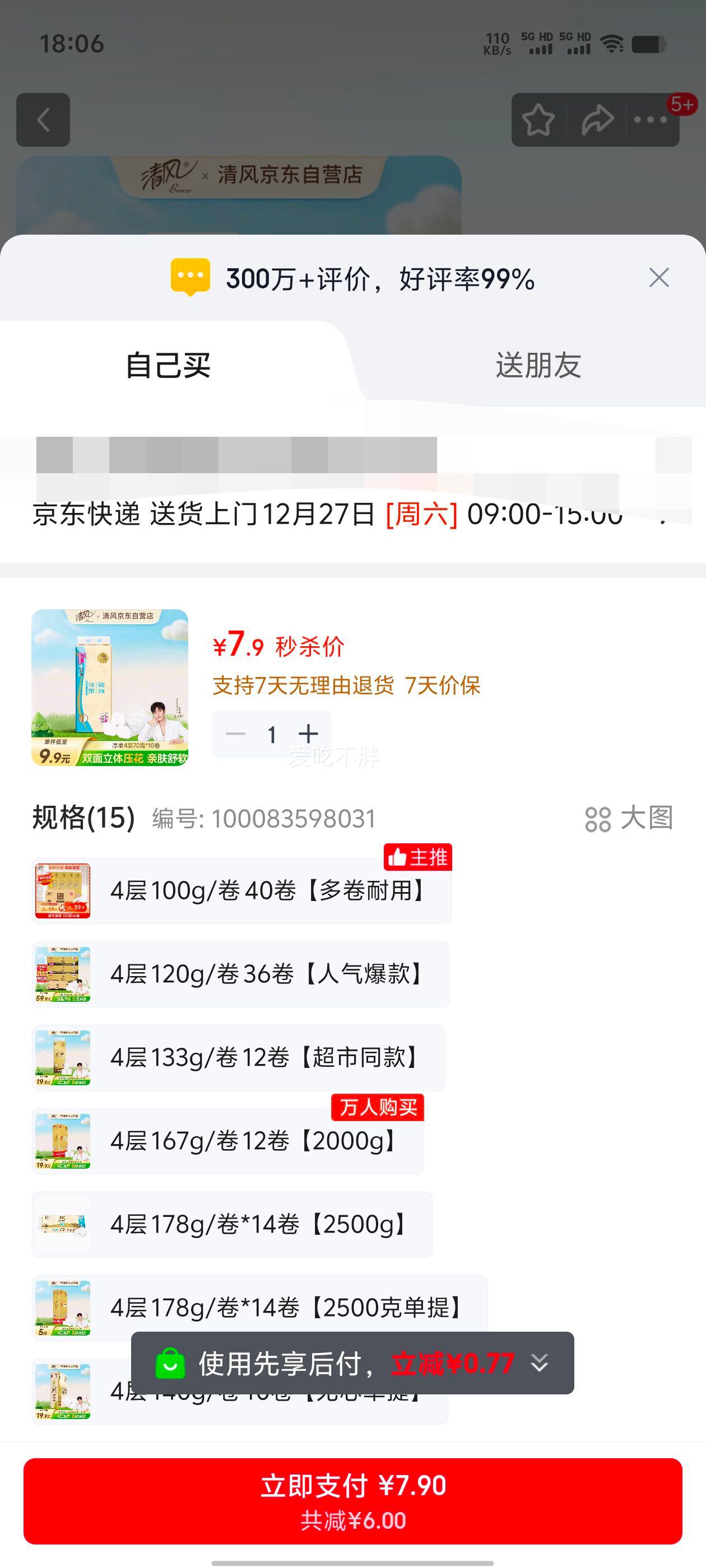This screenshot has width=706, height=1568.
Task: Choose 4层100g/卷 40卷【多卷耐用】
Action: (x=242, y=890)
